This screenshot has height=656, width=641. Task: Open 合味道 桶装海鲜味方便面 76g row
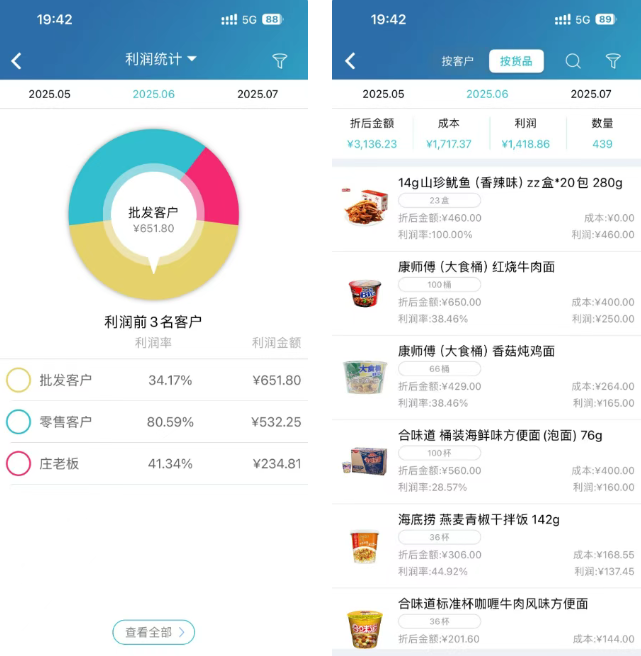tap(487, 460)
